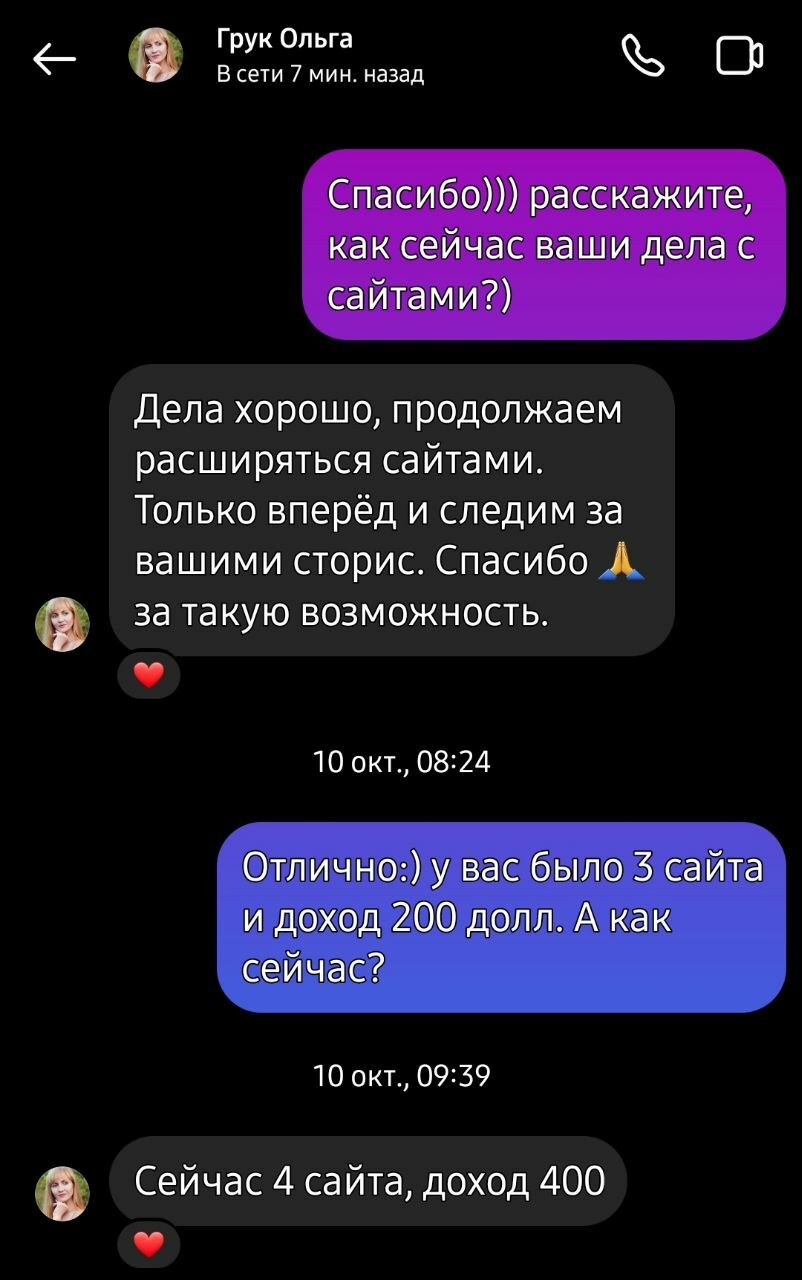Go back with the arrow icon

[x=54, y=59]
